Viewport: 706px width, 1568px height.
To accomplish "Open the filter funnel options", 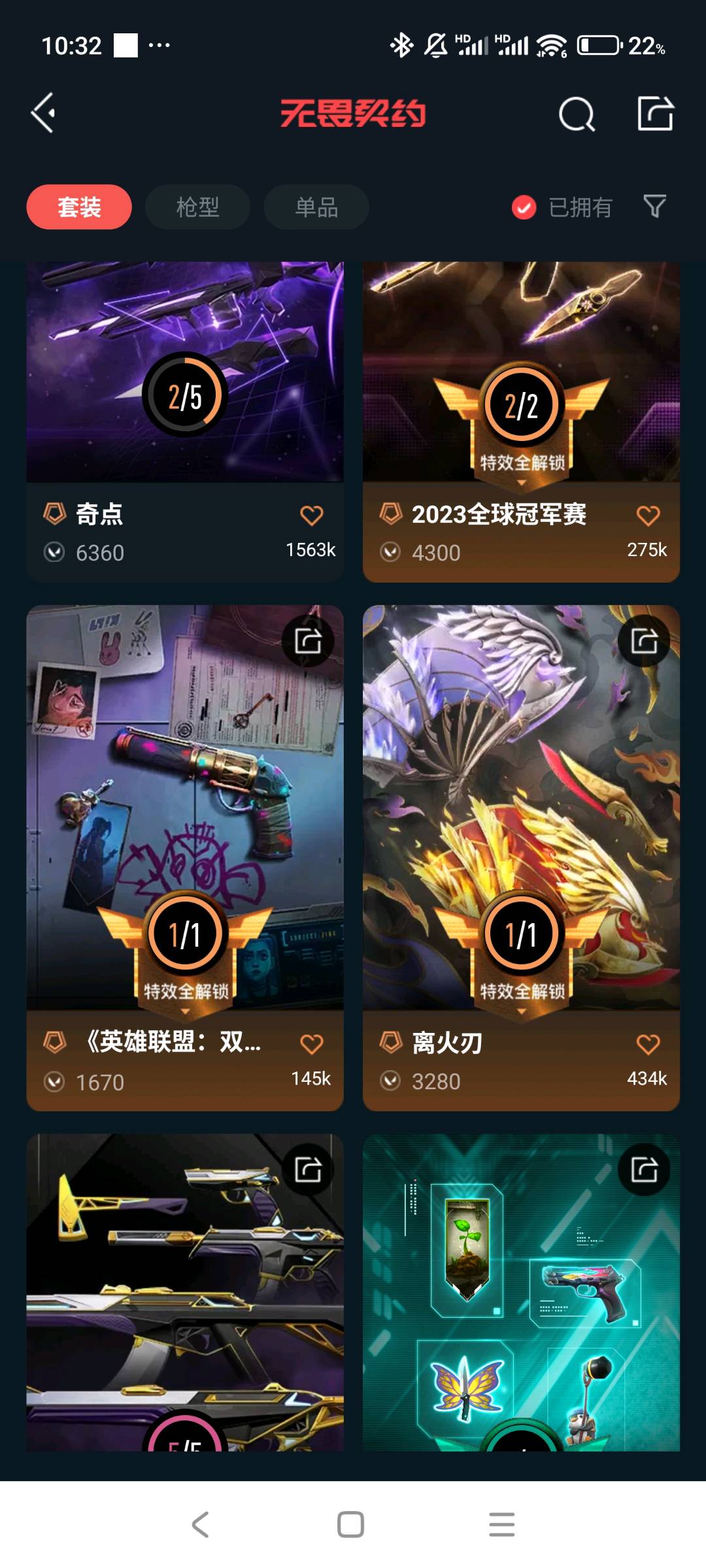I will click(x=654, y=206).
